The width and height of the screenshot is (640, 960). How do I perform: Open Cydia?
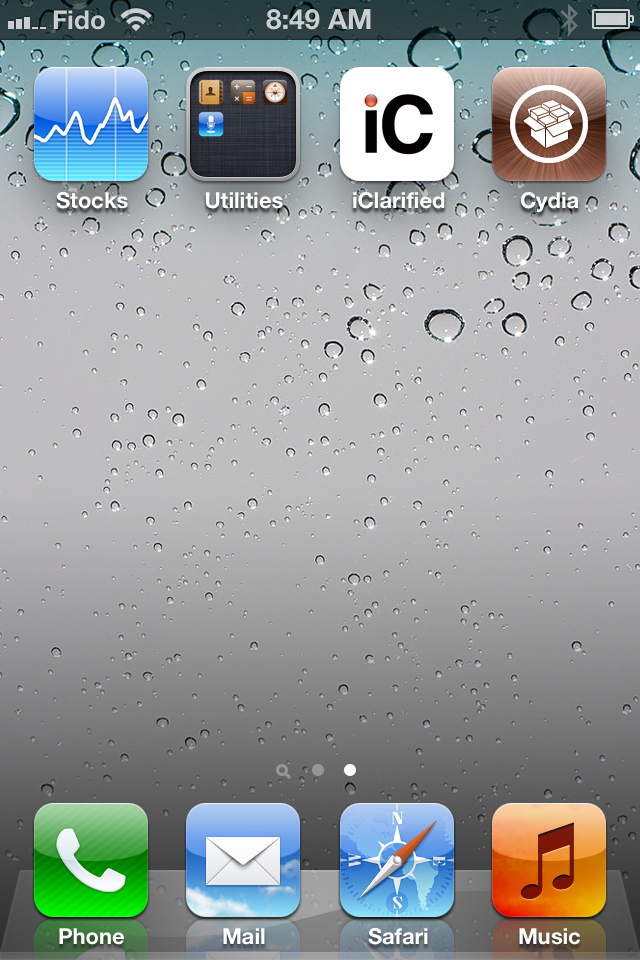coord(549,124)
